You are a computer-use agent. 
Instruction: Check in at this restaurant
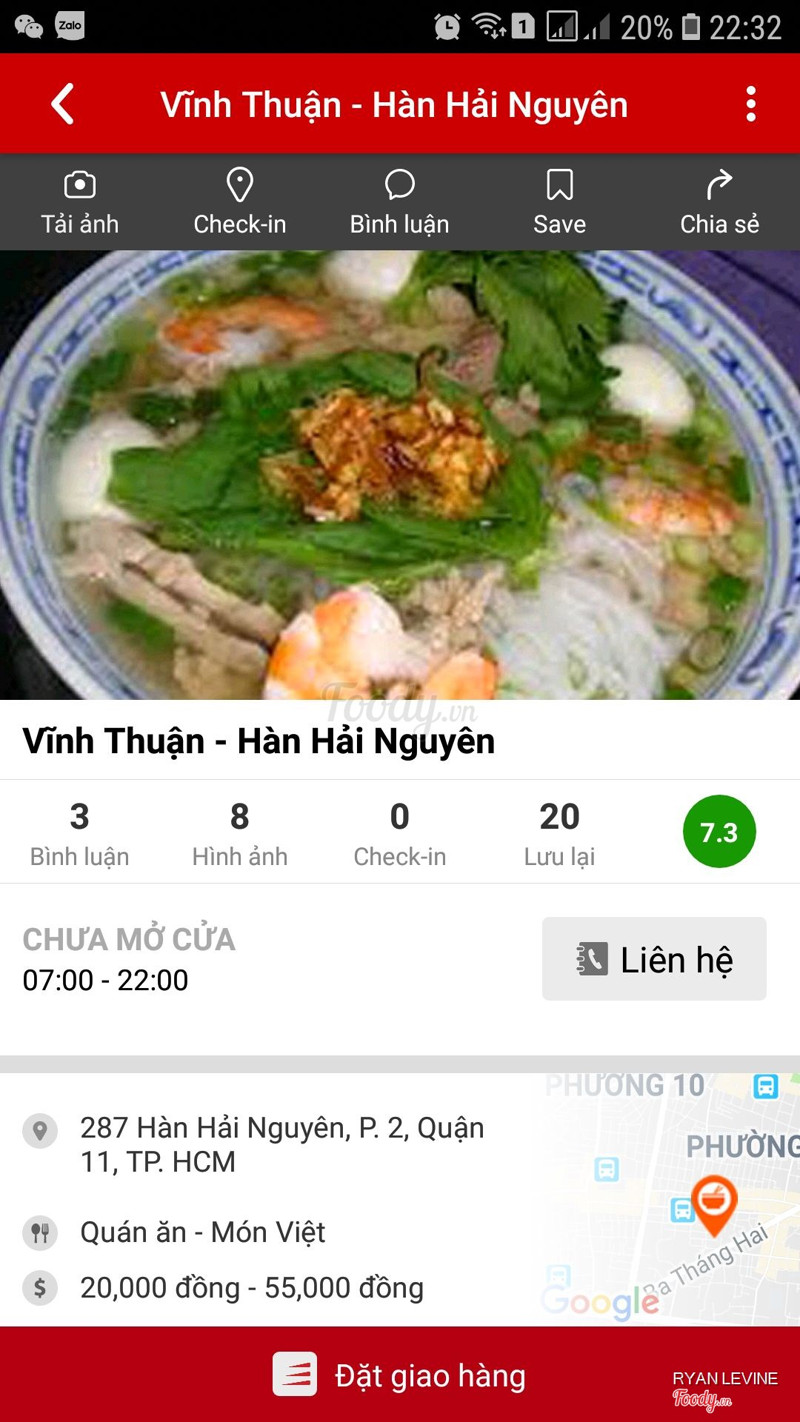pyautogui.click(x=240, y=202)
